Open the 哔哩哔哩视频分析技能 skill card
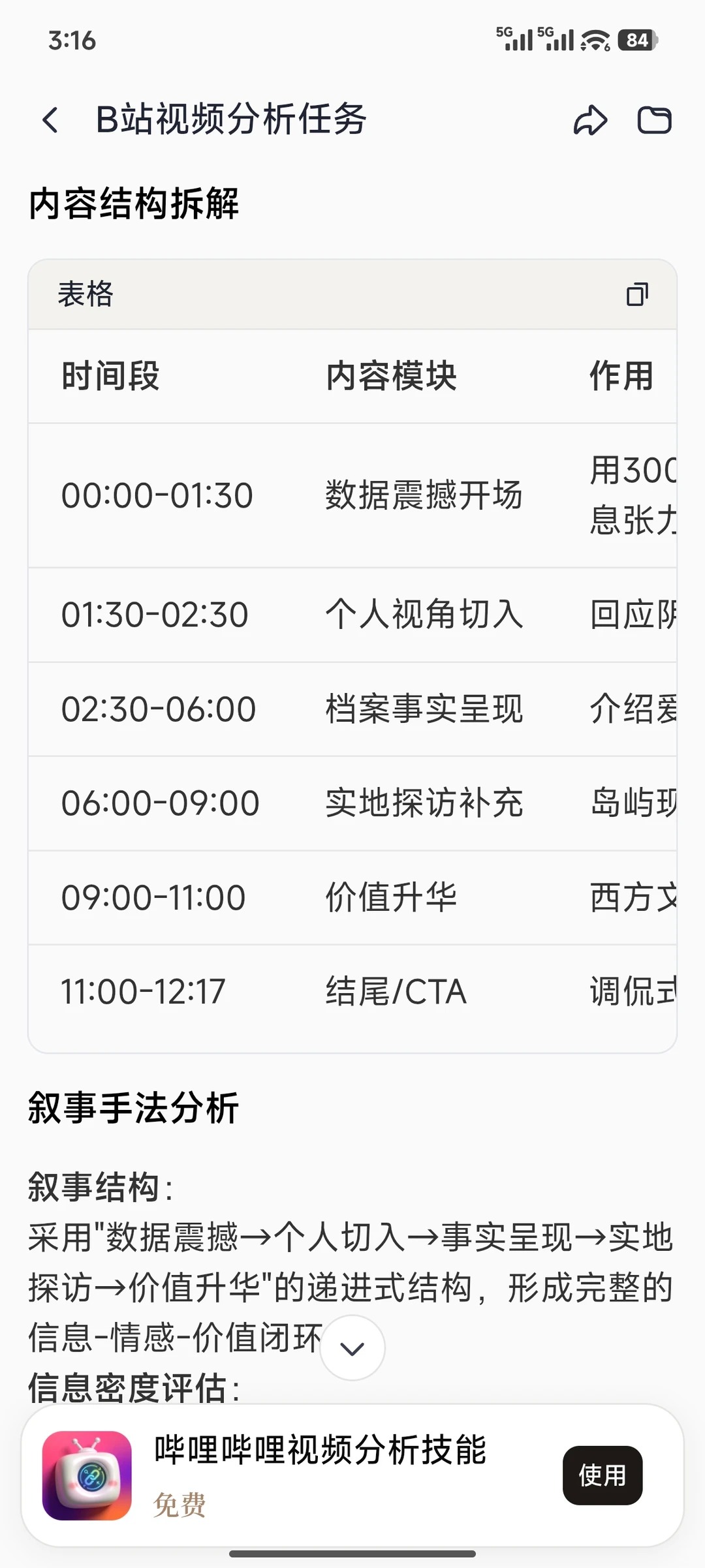 [352, 1475]
